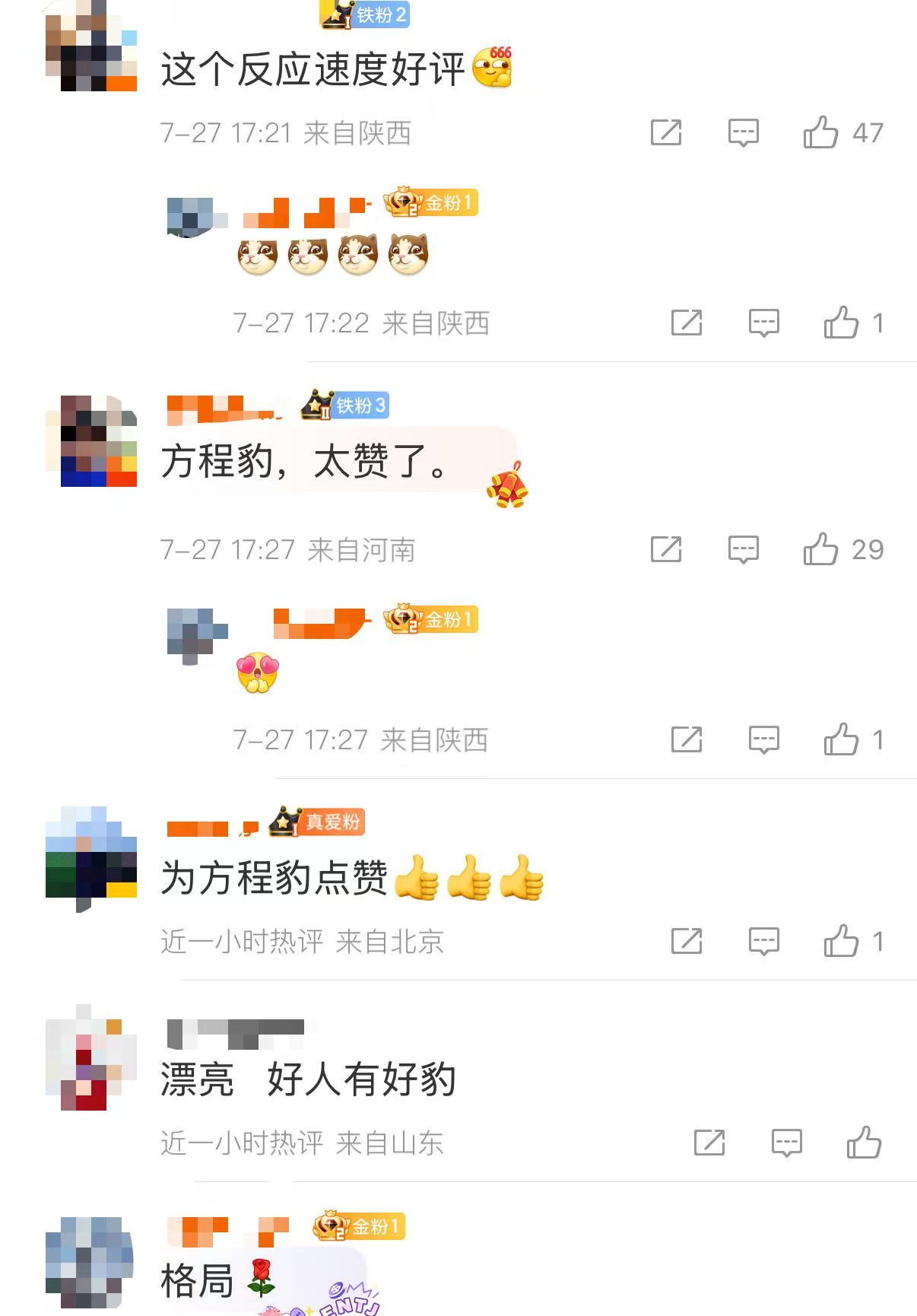917x1316 pixels.
Task: Reply to the comment 漂亮 好人有好豹
Action: pos(786,1142)
